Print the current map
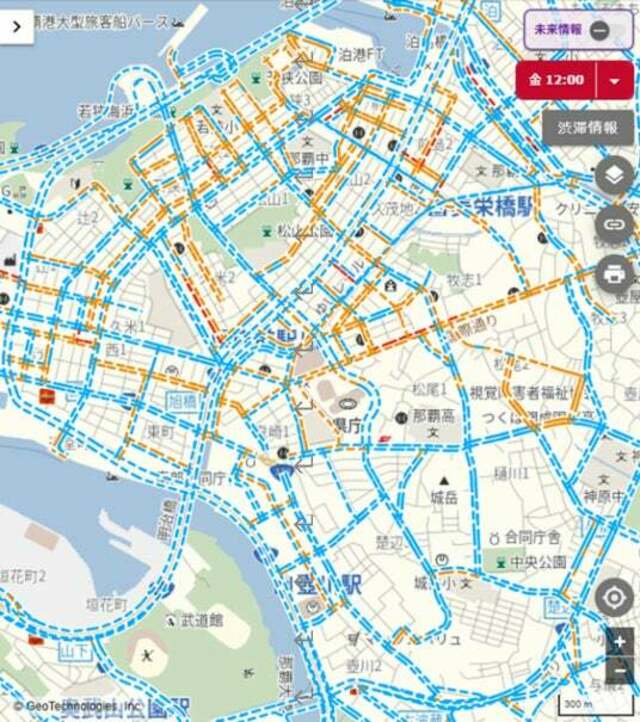640x722 pixels. click(613, 273)
